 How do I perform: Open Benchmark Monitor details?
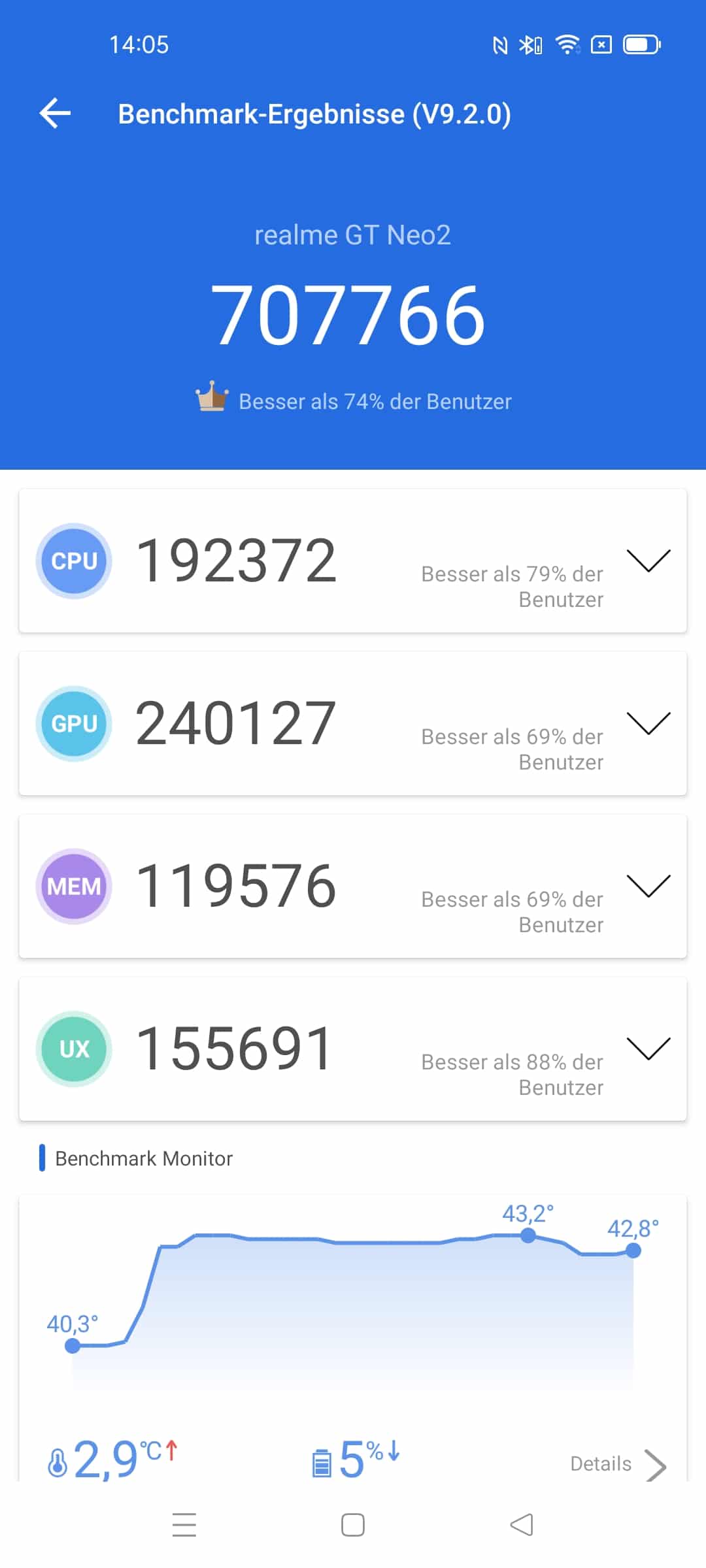pyautogui.click(x=618, y=1464)
